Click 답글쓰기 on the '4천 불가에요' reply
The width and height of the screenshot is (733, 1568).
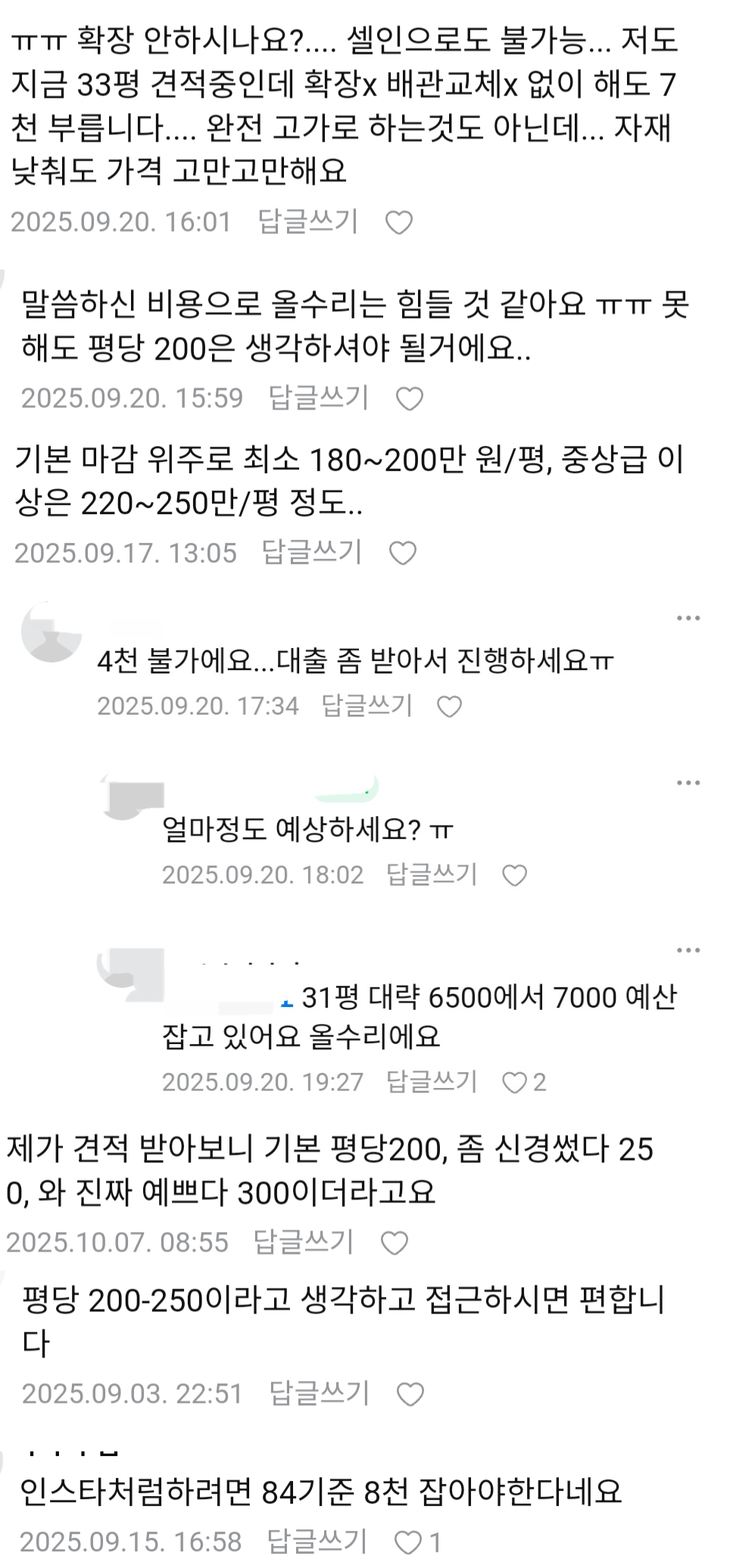pos(365,705)
